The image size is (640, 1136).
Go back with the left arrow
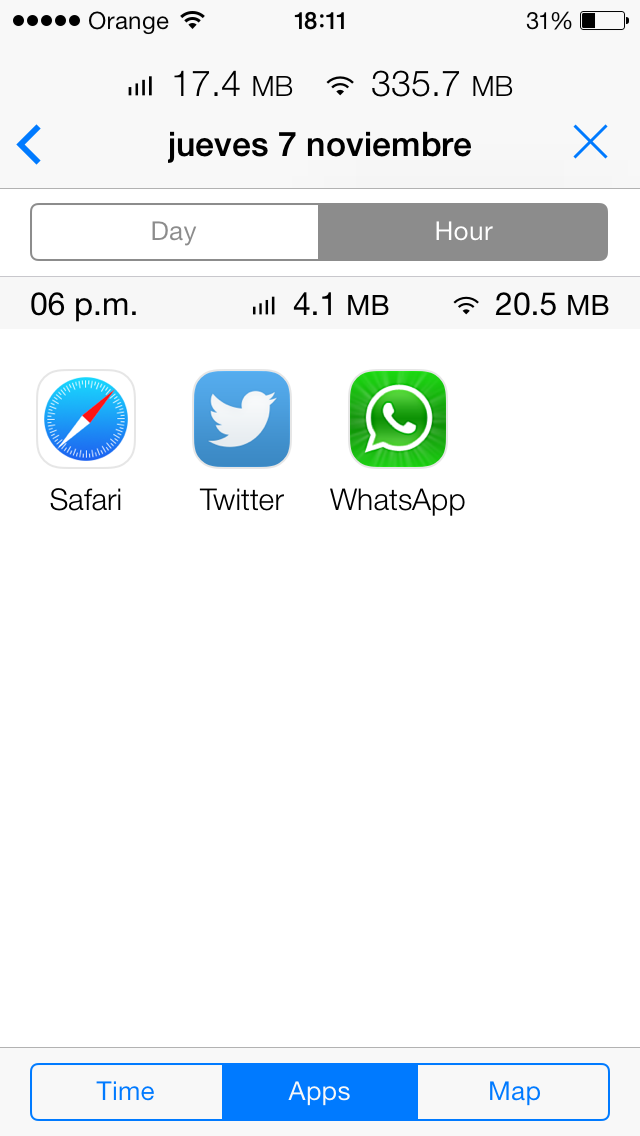coord(29,144)
